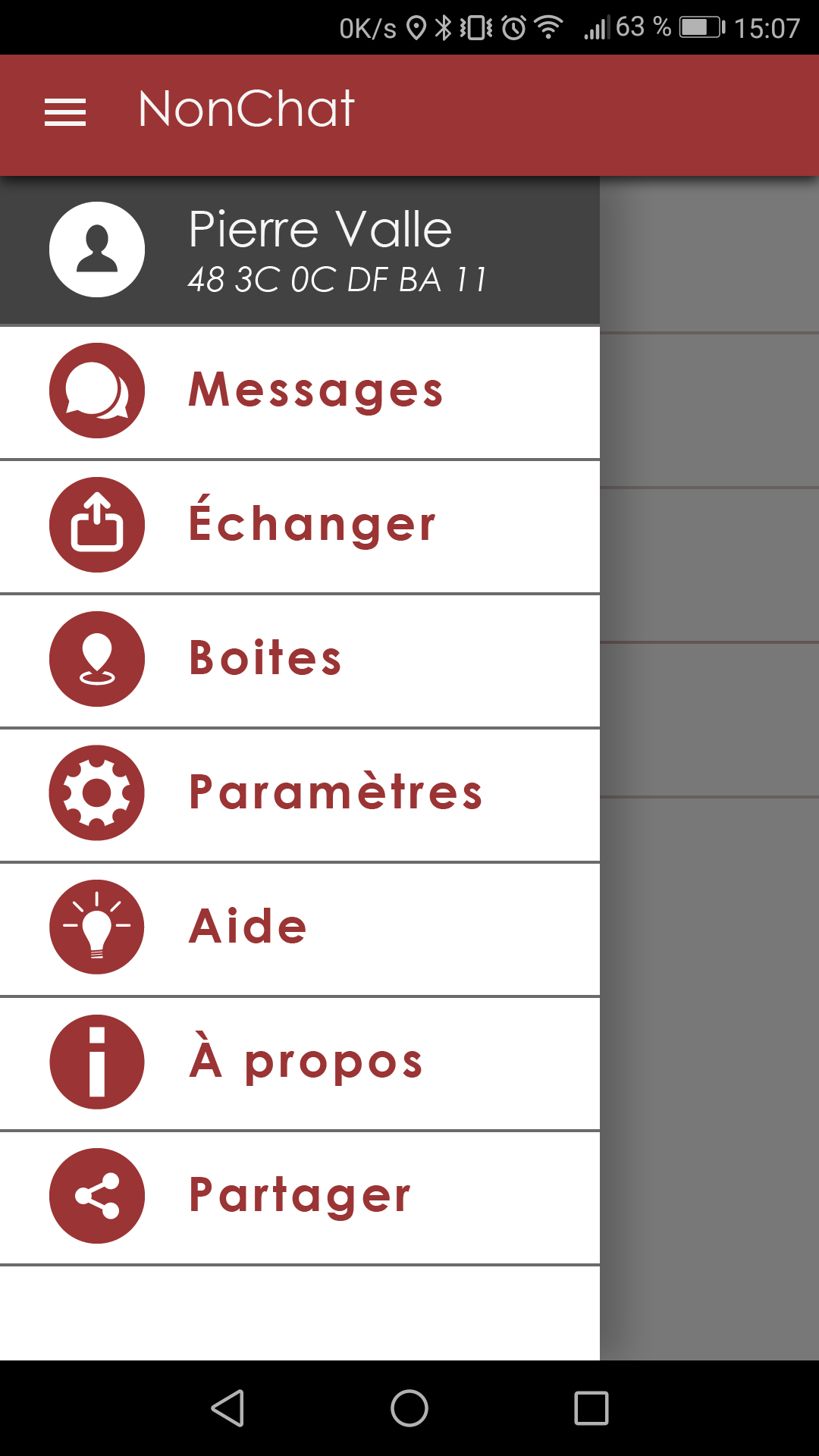This screenshot has width=819, height=1456.
Task: Tap the hamburger menu button
Action: click(65, 112)
